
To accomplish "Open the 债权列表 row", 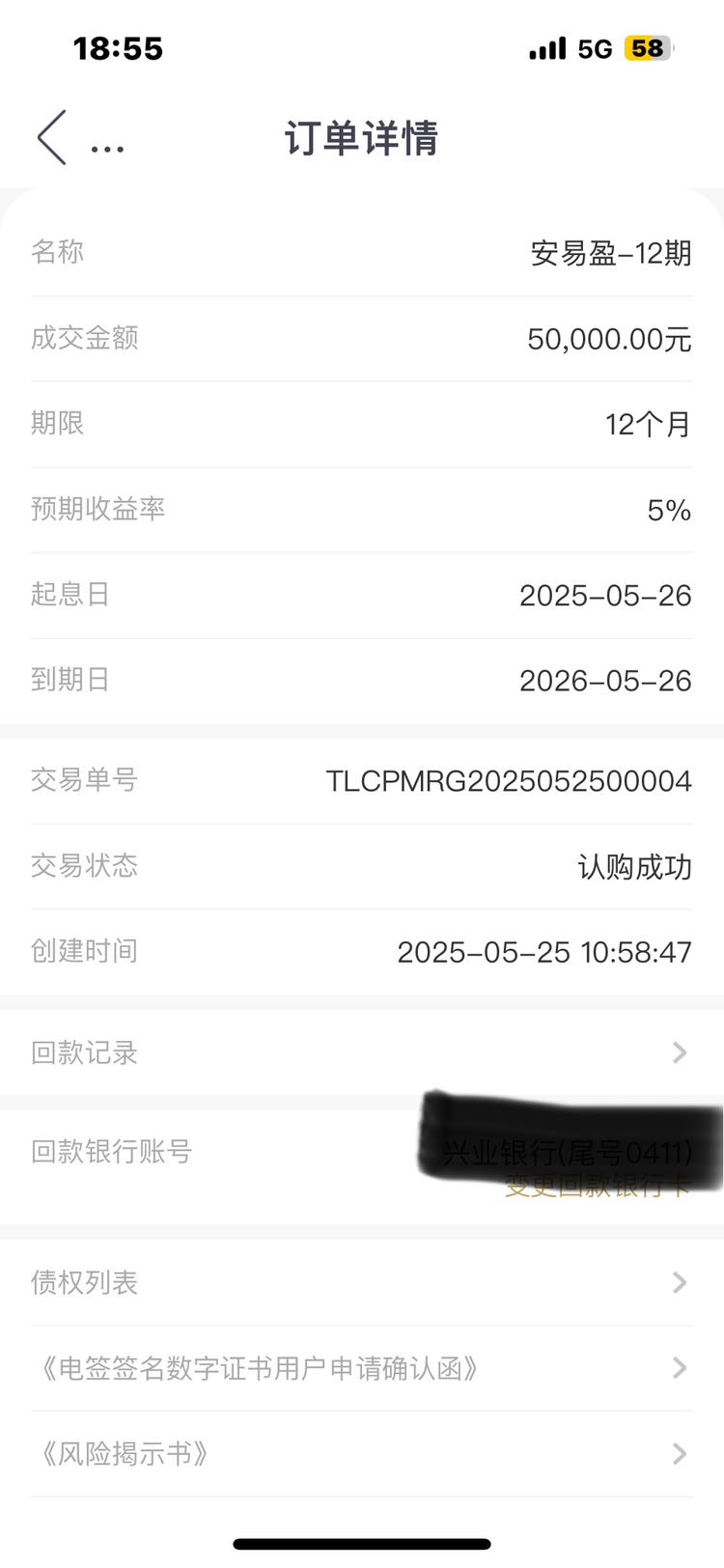I will click(362, 1282).
